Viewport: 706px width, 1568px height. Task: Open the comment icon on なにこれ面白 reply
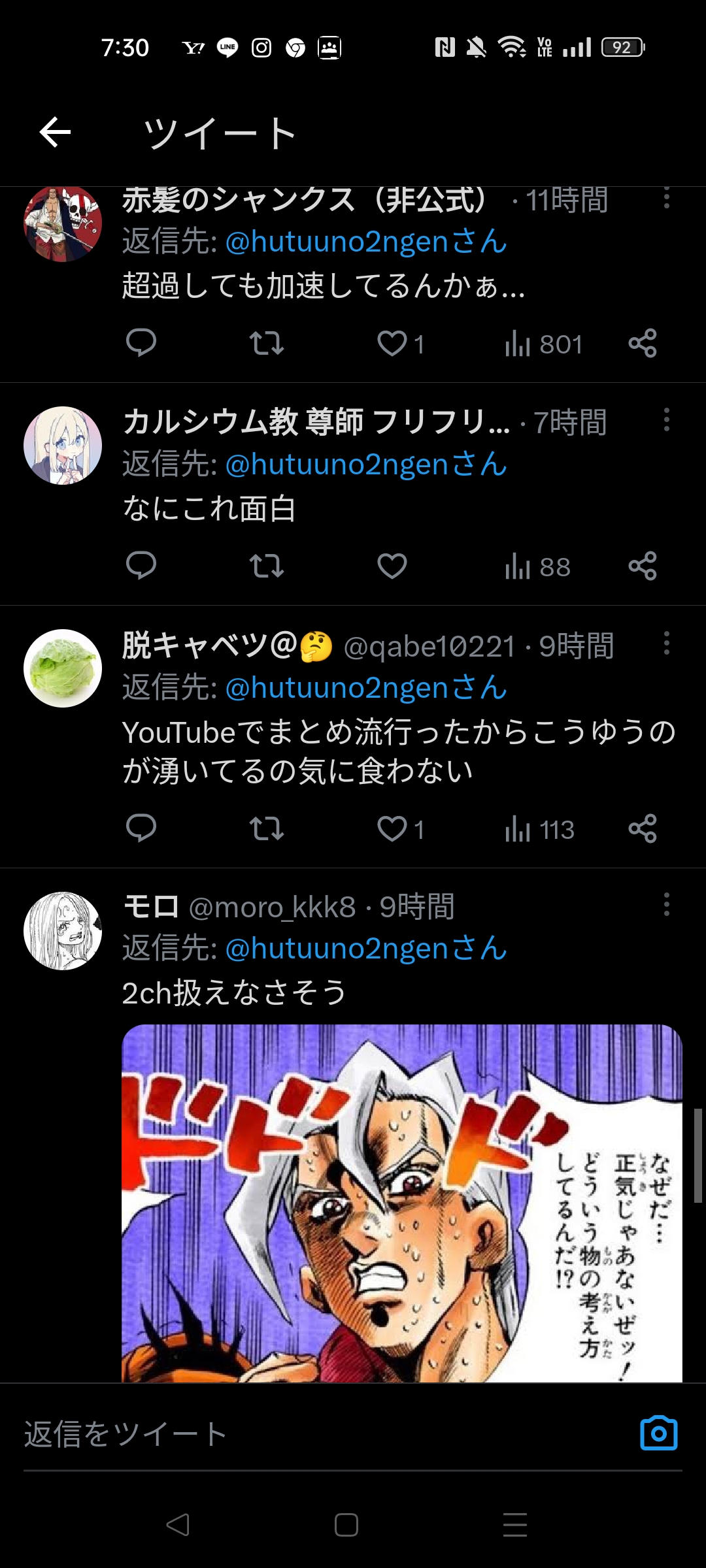pos(141,566)
